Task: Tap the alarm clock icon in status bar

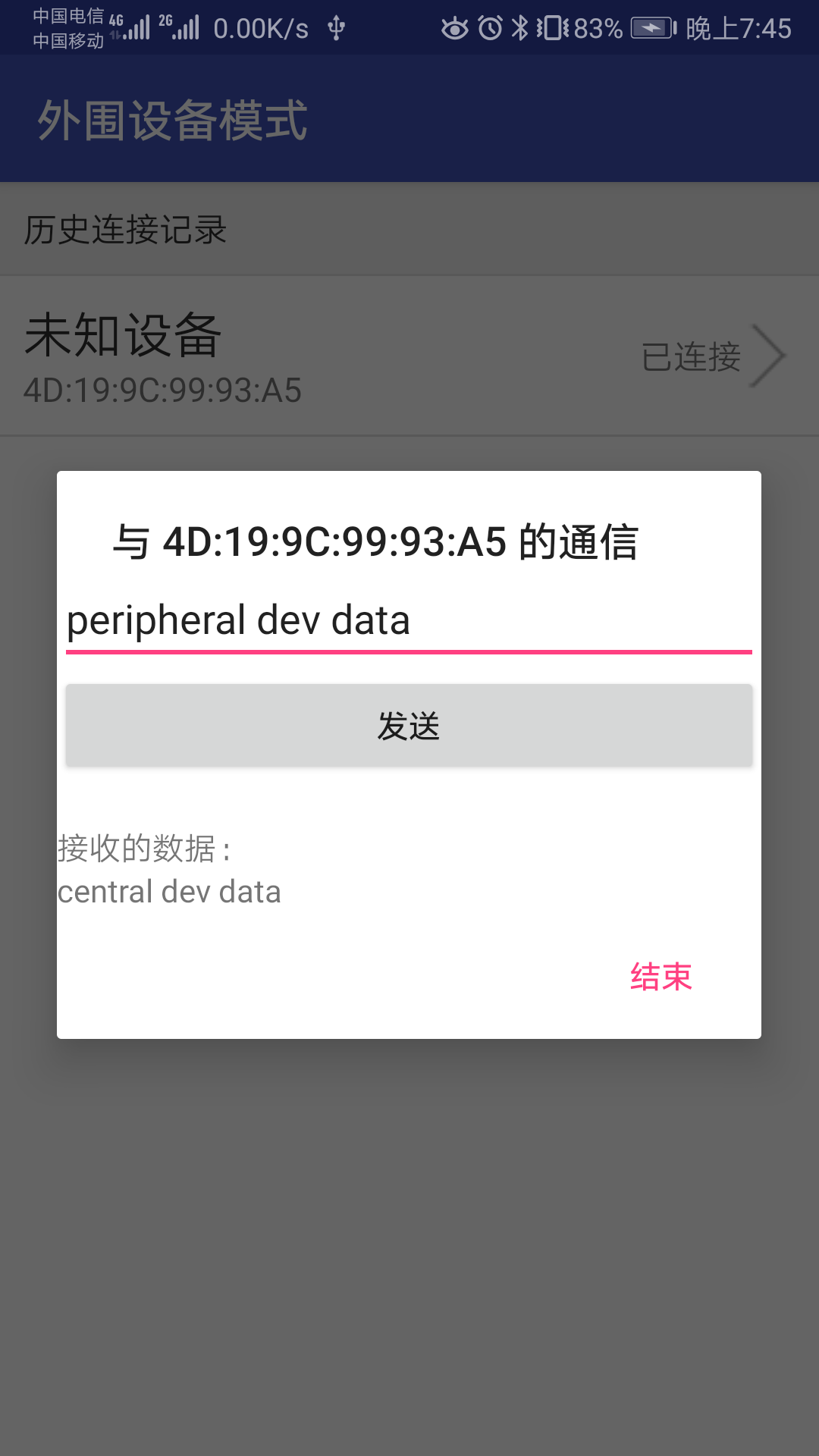Action: [490, 27]
